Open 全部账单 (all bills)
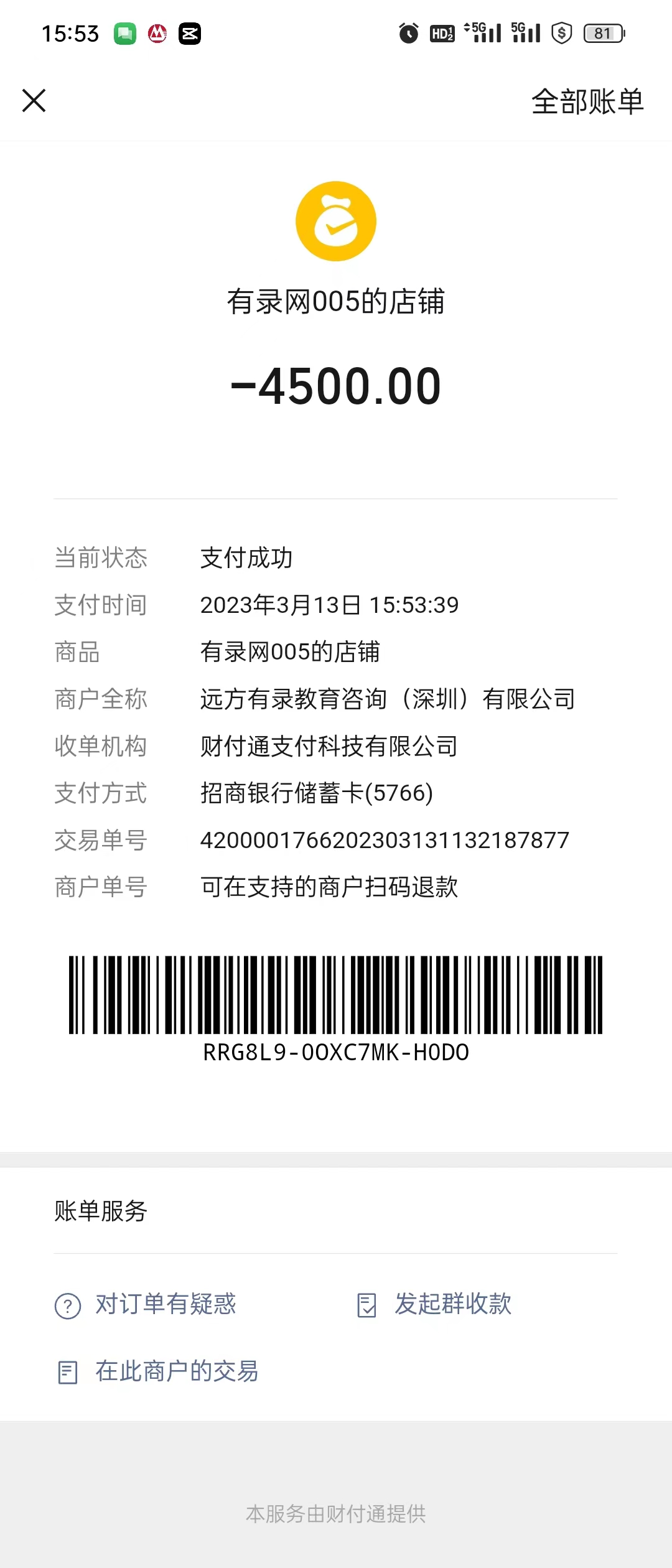Screen dimensions: 672x1568 point(587,101)
